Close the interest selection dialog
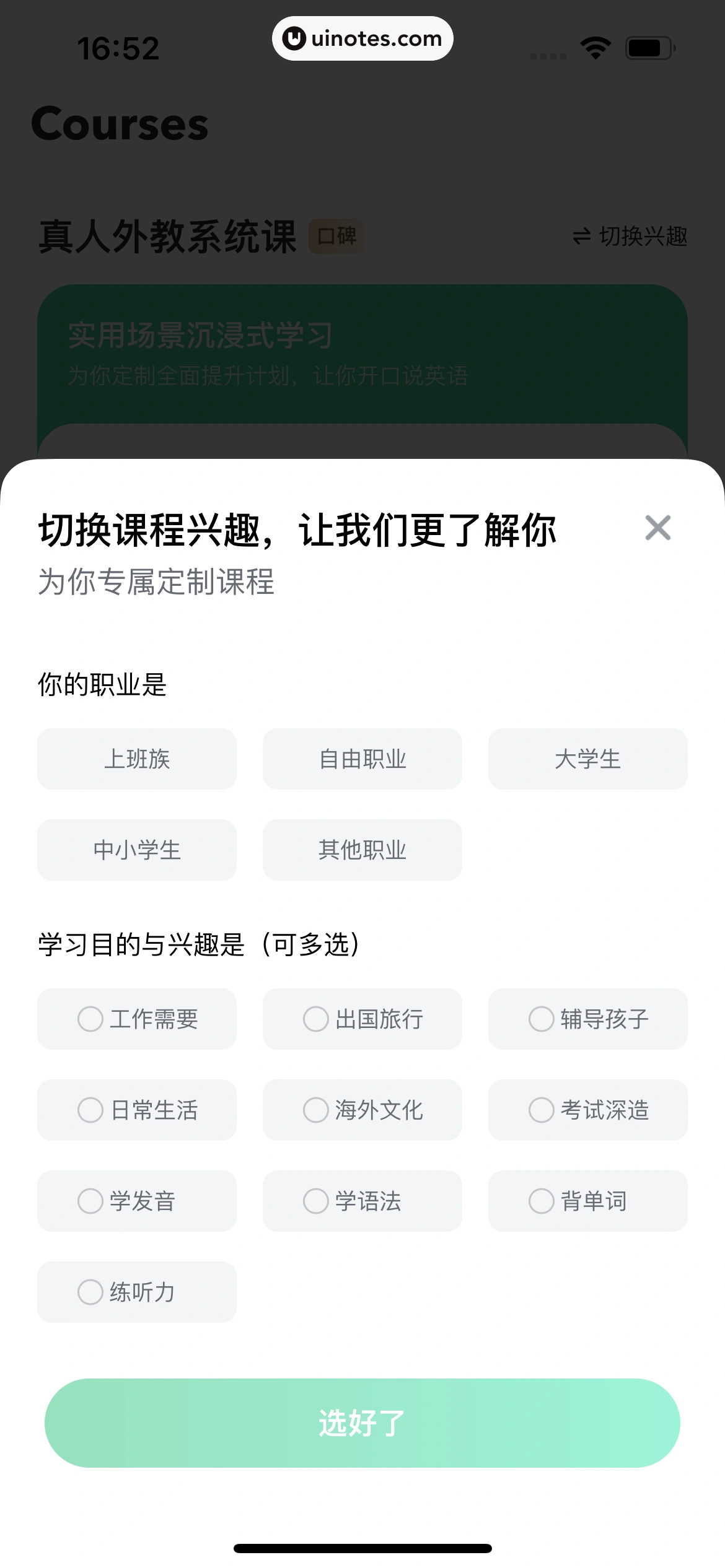 657,528
